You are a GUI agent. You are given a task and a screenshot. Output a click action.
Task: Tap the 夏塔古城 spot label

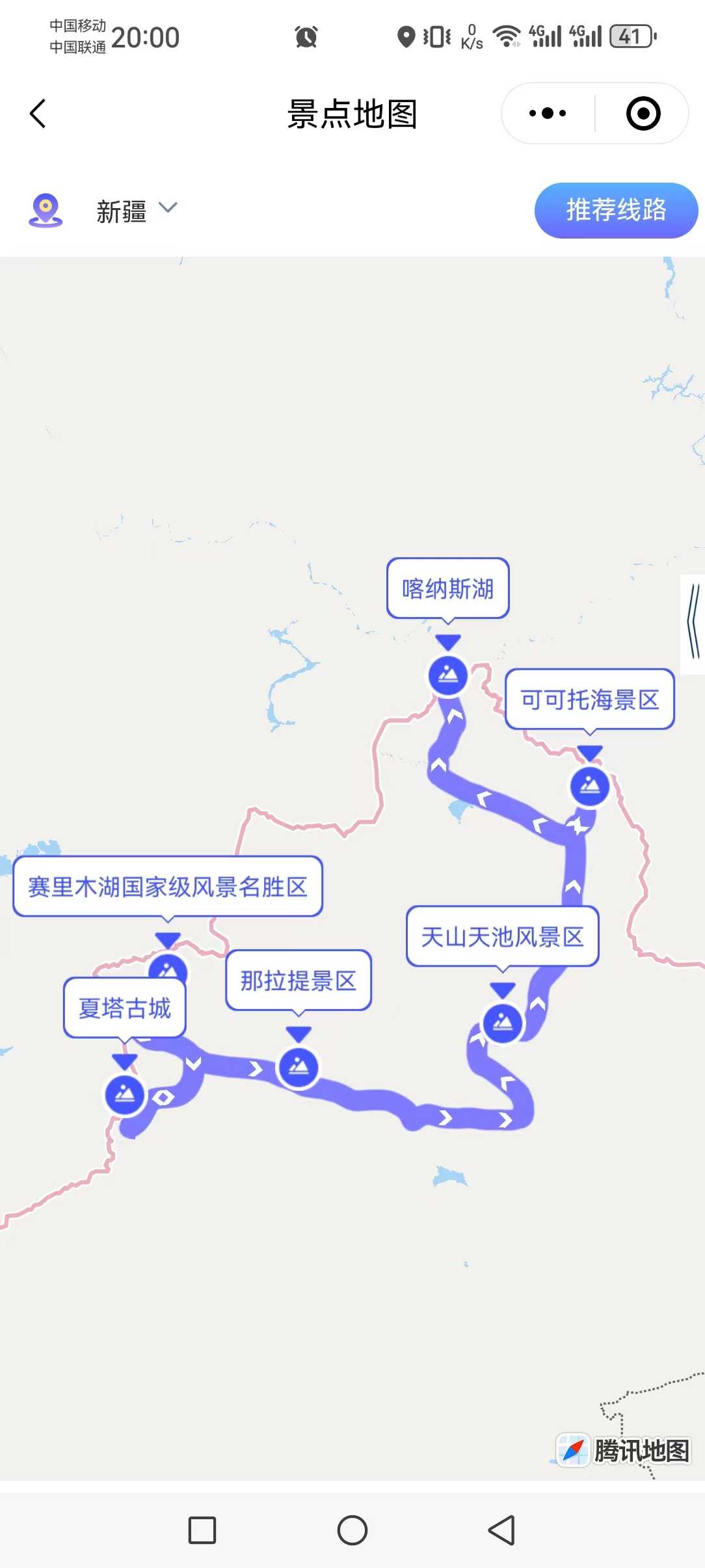[x=124, y=1008]
